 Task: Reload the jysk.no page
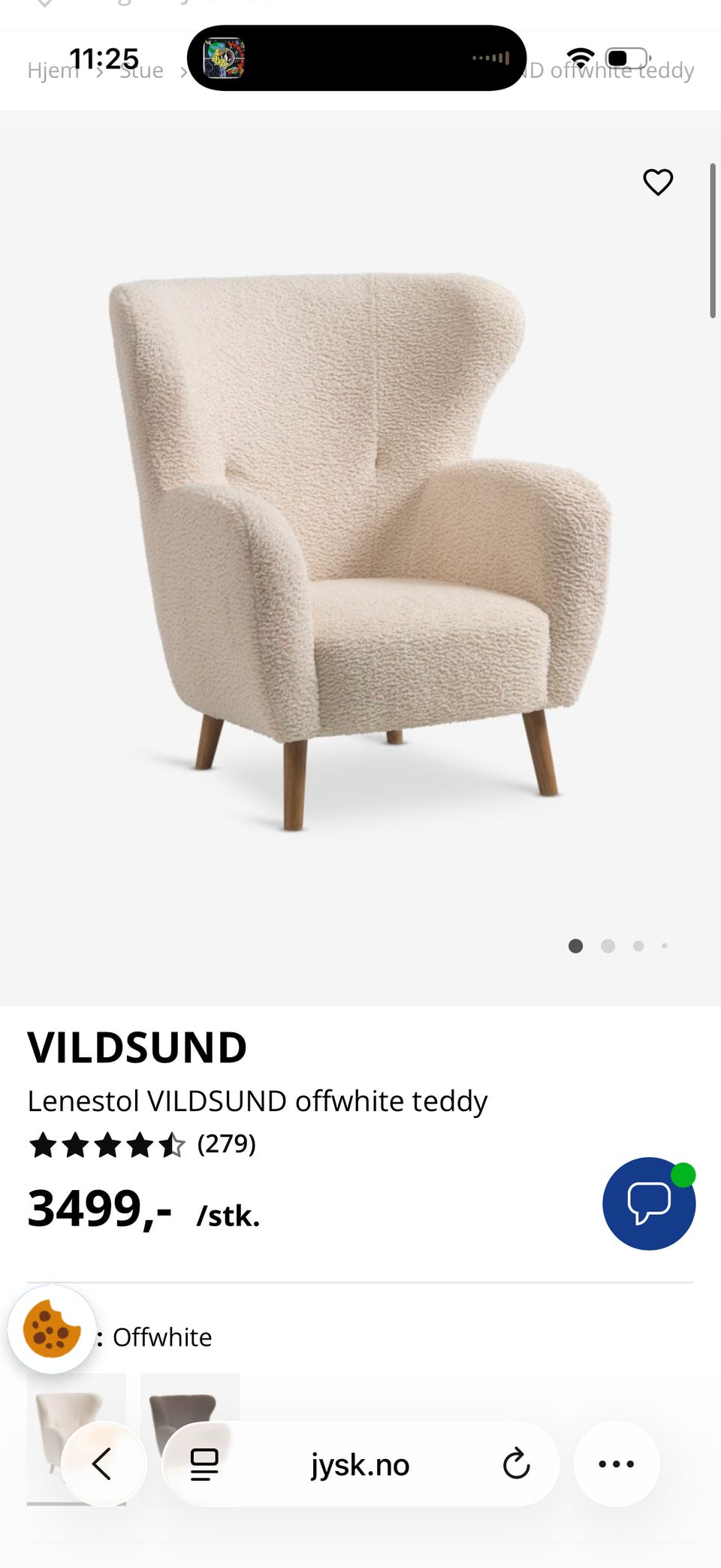tap(516, 1464)
